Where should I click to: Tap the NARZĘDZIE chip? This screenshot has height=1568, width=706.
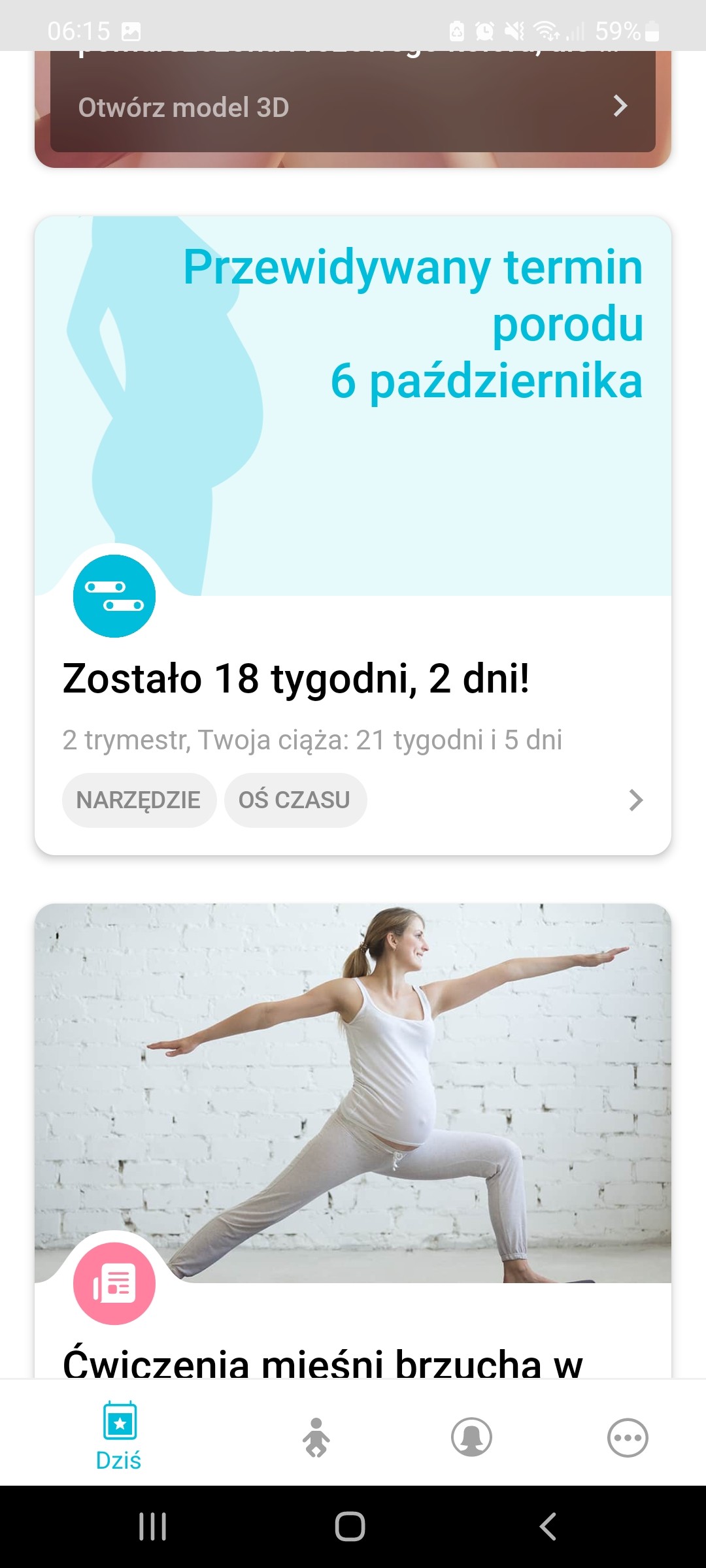coord(139,800)
